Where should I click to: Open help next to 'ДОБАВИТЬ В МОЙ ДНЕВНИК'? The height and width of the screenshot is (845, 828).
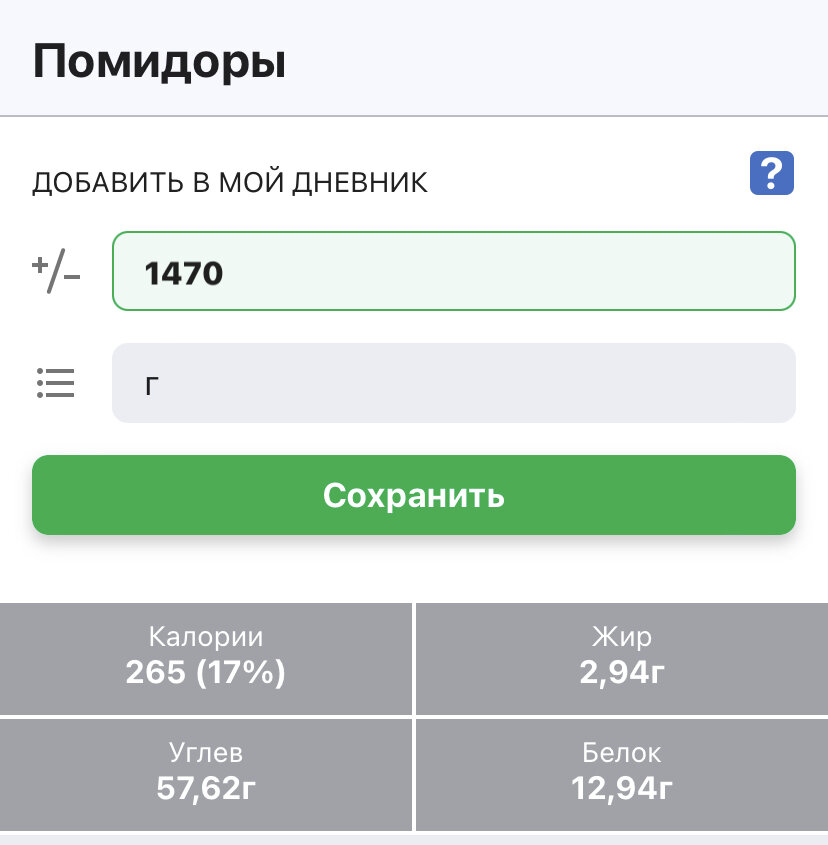(x=771, y=173)
